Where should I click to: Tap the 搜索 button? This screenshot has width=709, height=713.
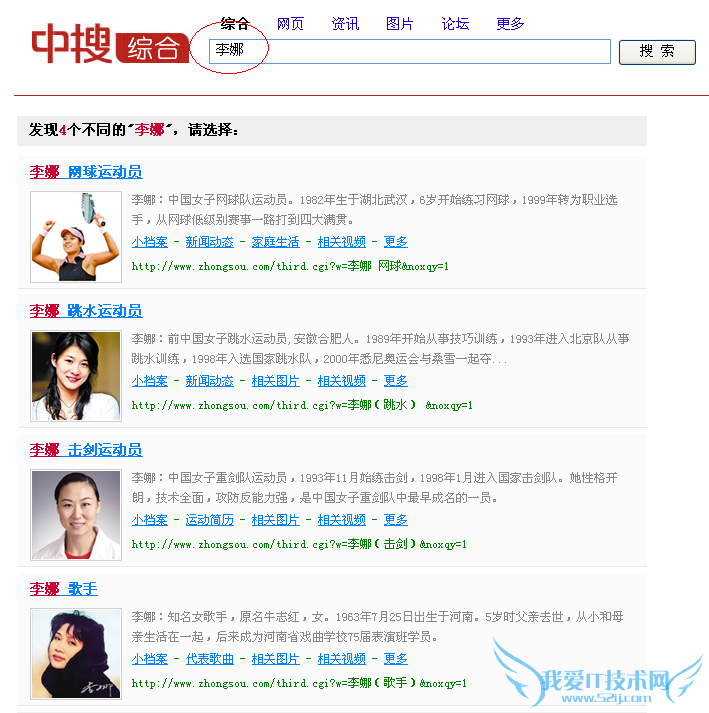(x=657, y=51)
